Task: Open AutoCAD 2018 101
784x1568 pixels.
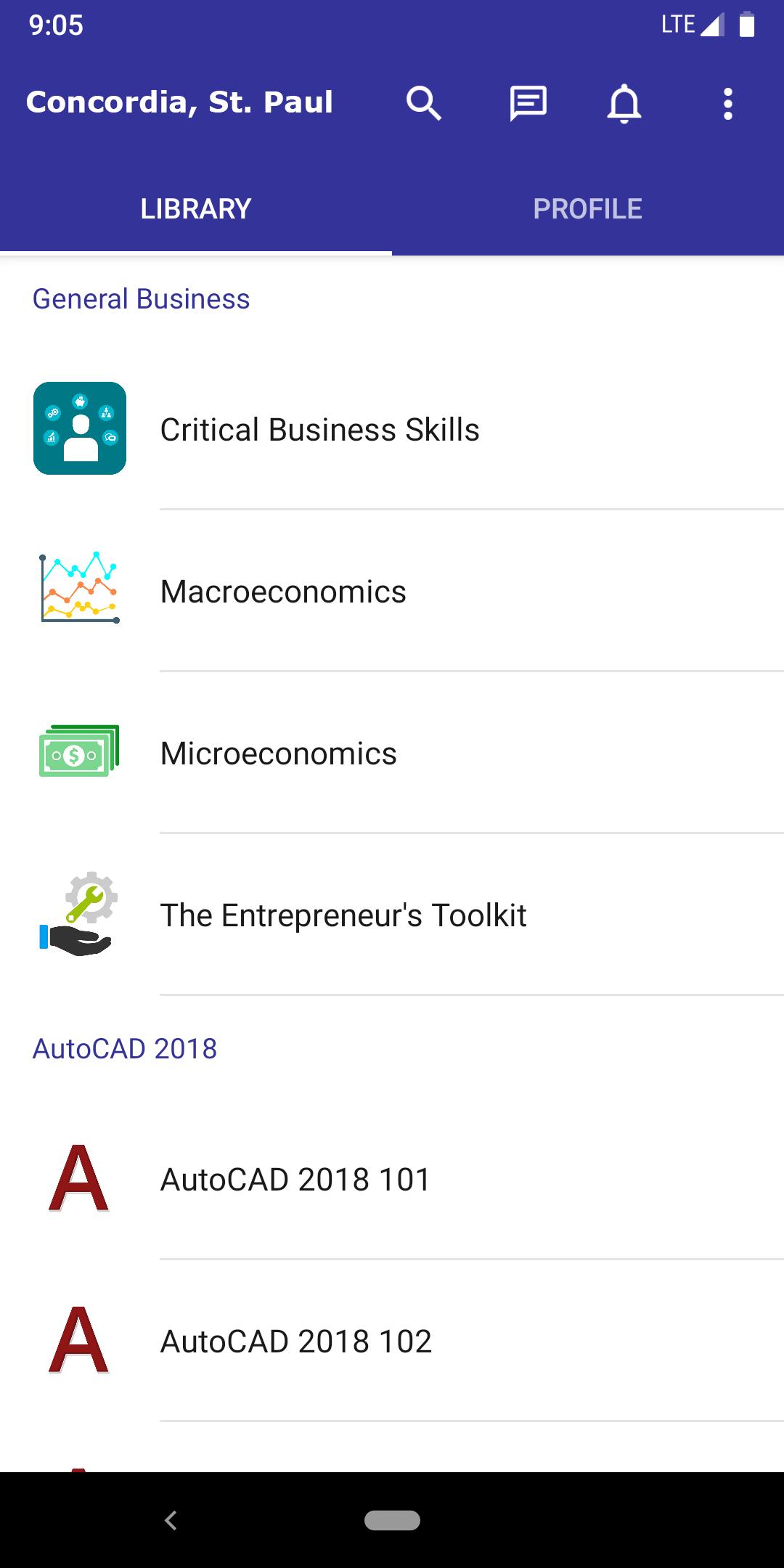Action: point(295,1180)
